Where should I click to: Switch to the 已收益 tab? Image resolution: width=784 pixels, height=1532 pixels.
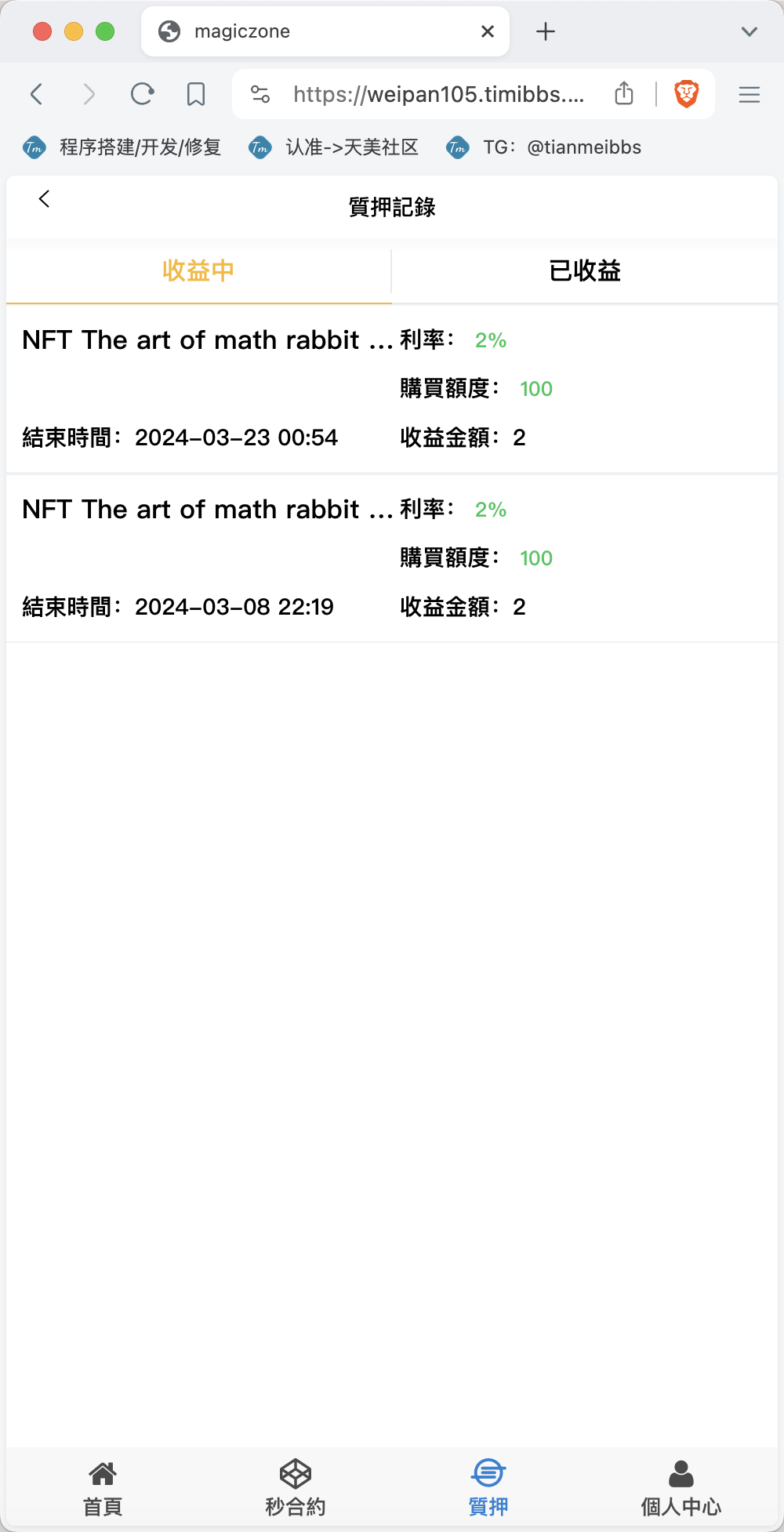click(x=585, y=271)
